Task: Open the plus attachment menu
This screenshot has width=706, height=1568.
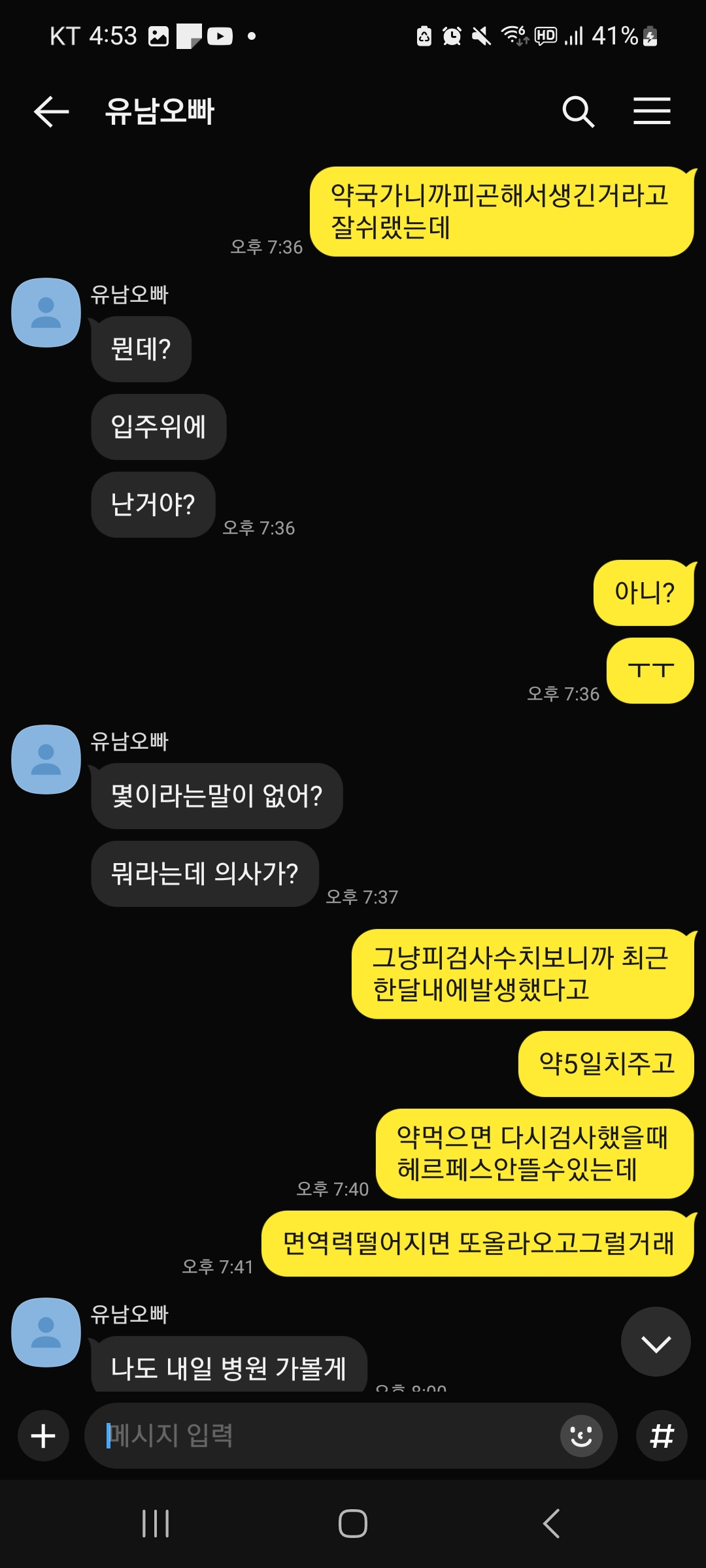Action: pyautogui.click(x=44, y=1435)
